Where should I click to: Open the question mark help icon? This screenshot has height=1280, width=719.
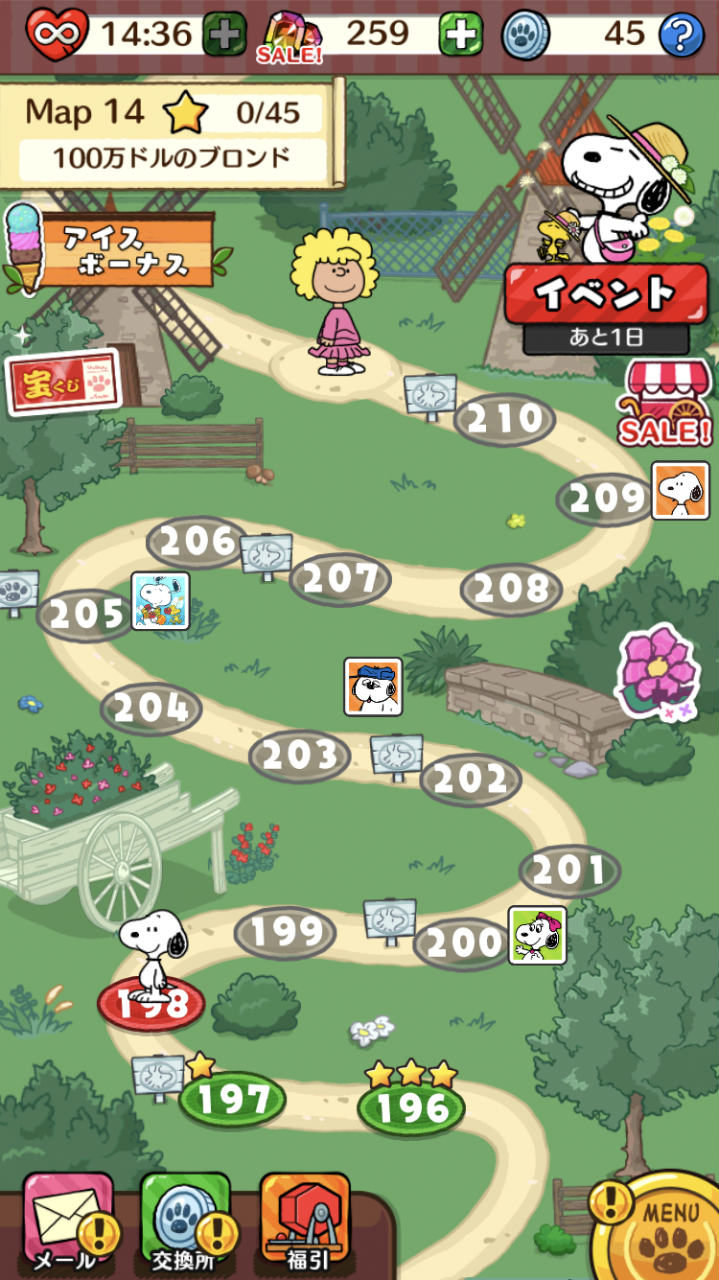tap(682, 36)
